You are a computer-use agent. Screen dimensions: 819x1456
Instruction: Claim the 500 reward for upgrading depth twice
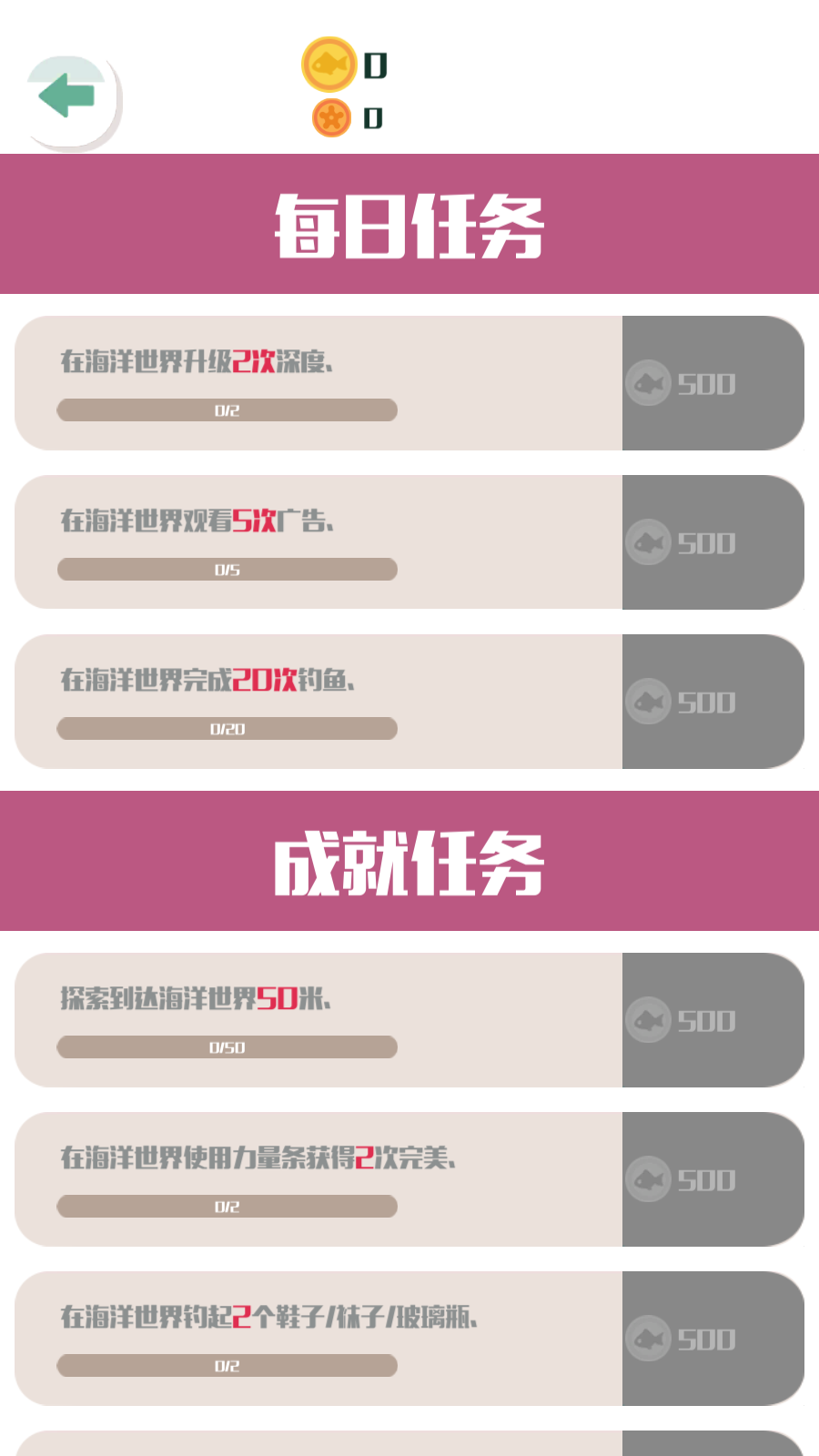click(712, 383)
